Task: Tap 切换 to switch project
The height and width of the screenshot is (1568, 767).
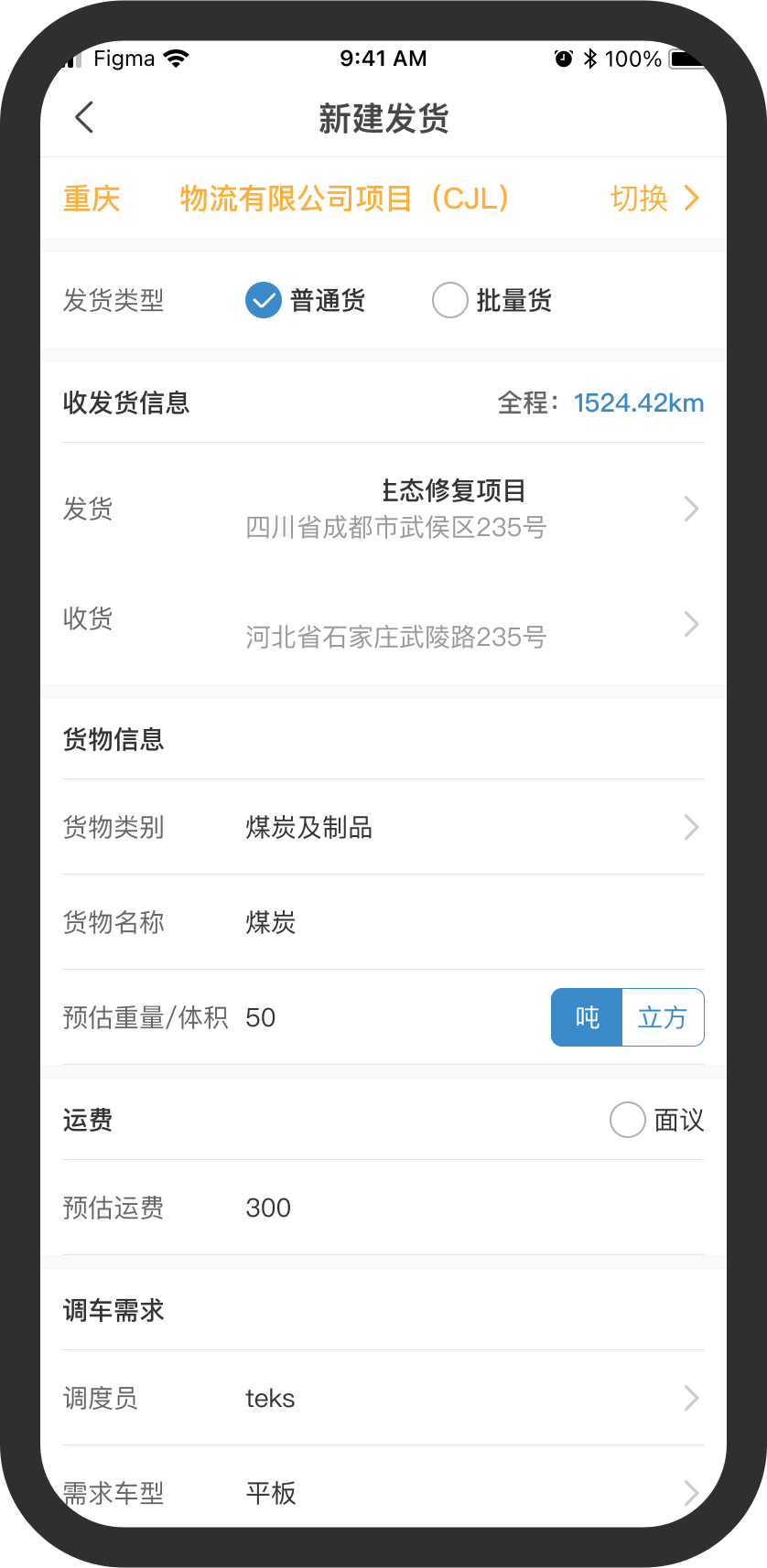Action: [x=654, y=199]
